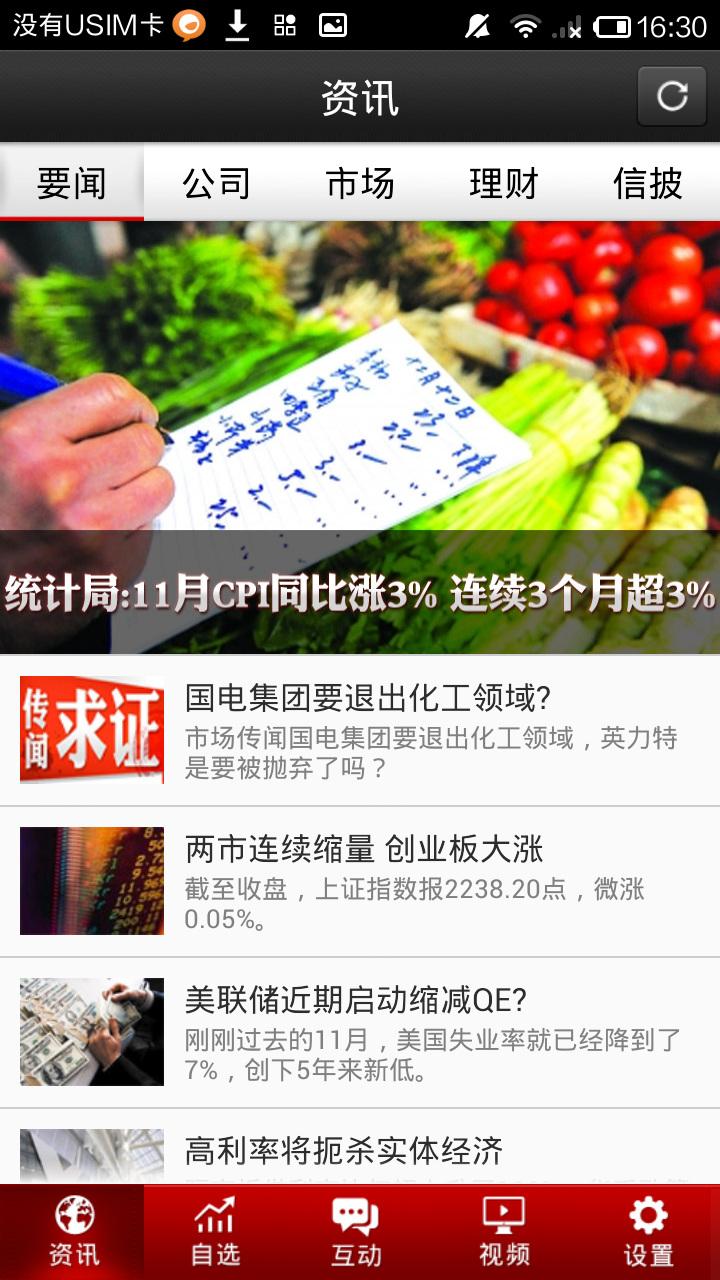Go to the 信披 tab

[648, 183]
